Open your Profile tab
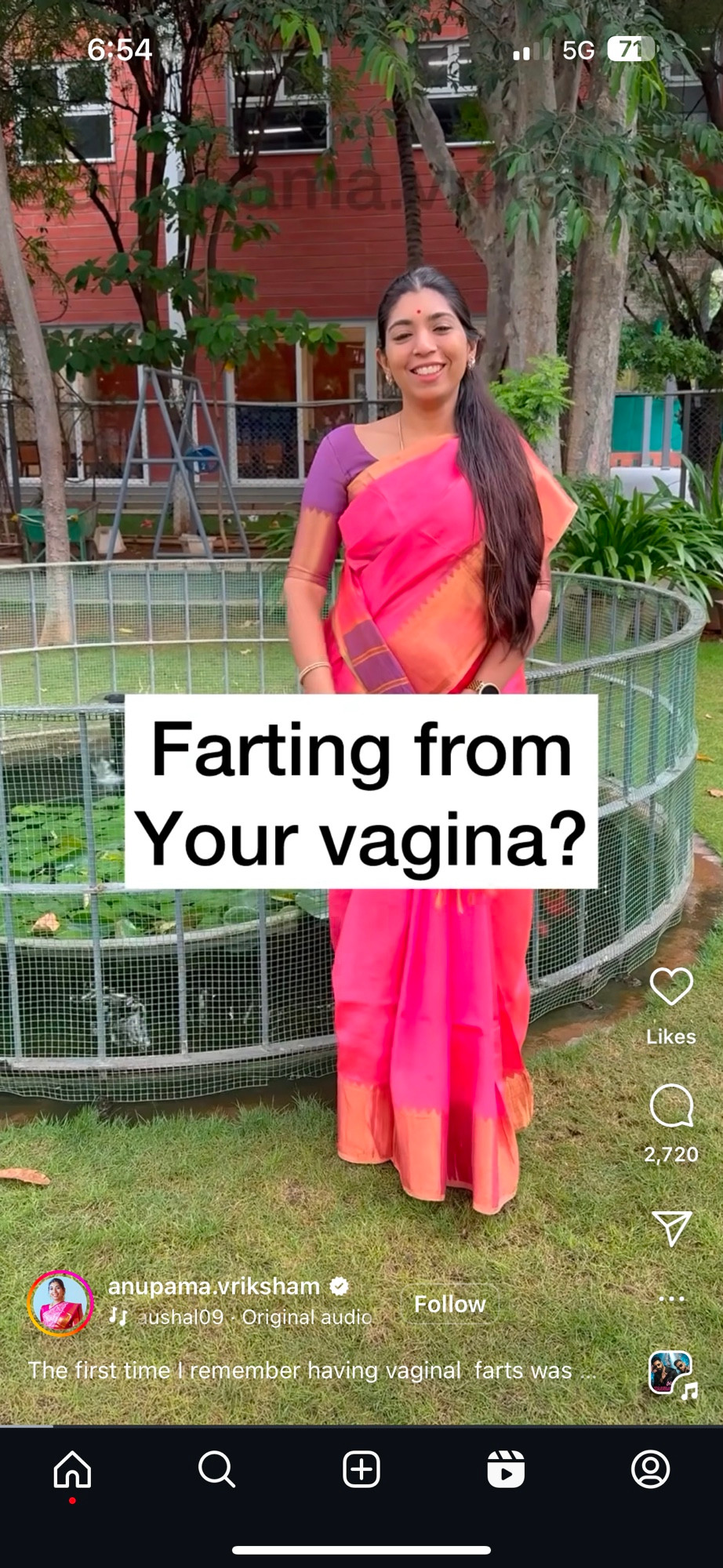Viewport: 723px width, 1568px height. pyautogui.click(x=650, y=1468)
